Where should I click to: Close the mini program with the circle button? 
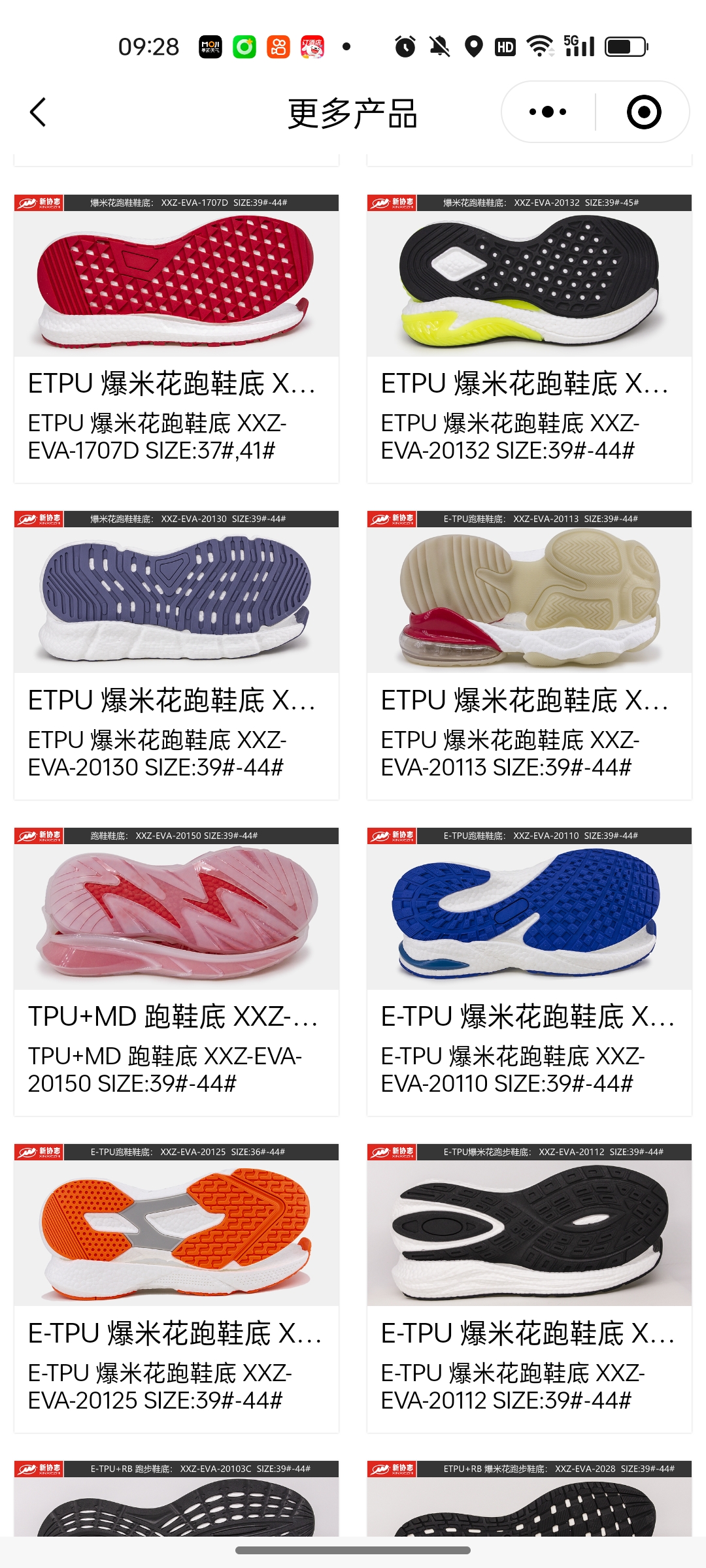click(643, 112)
